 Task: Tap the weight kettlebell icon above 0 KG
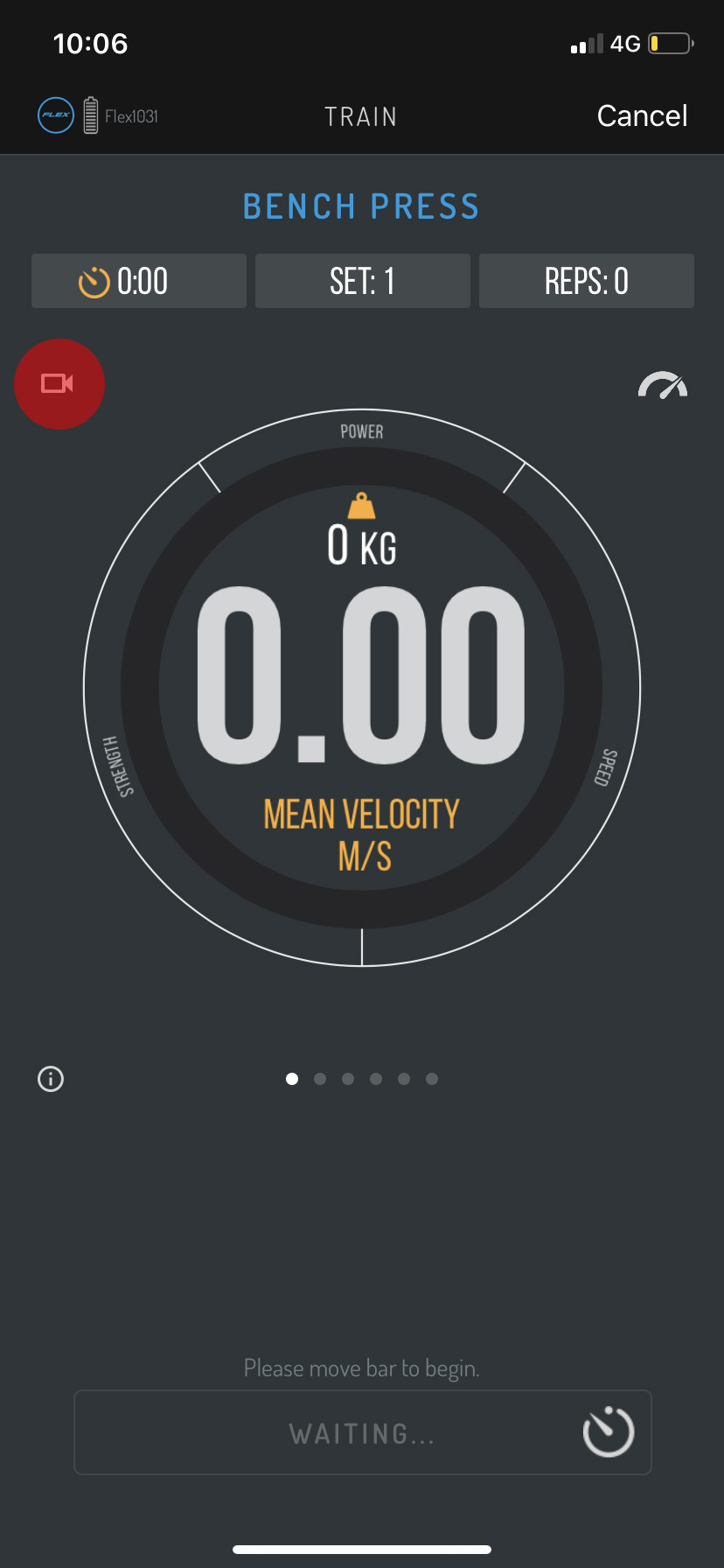pos(361,506)
